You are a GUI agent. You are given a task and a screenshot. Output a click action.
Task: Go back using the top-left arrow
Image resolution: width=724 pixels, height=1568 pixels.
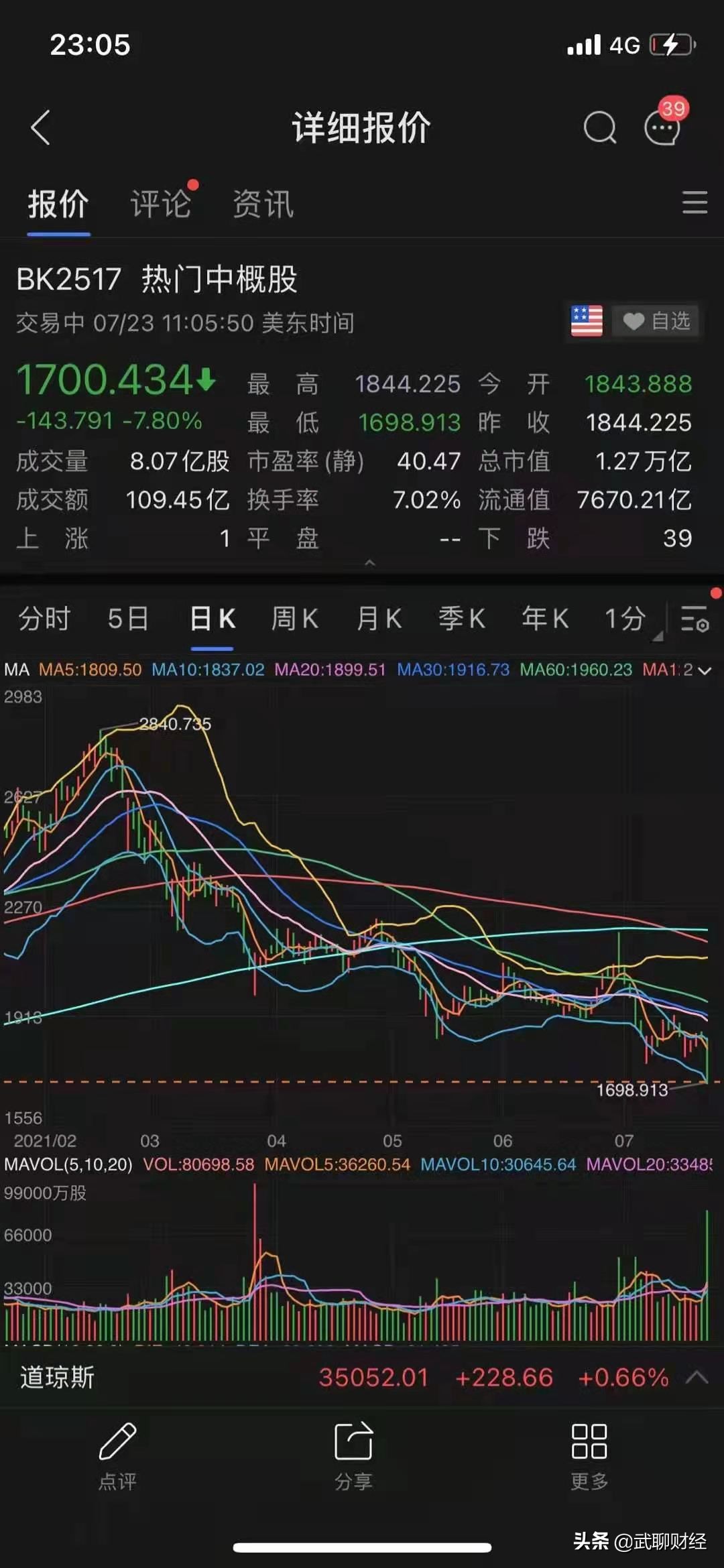coord(40,127)
